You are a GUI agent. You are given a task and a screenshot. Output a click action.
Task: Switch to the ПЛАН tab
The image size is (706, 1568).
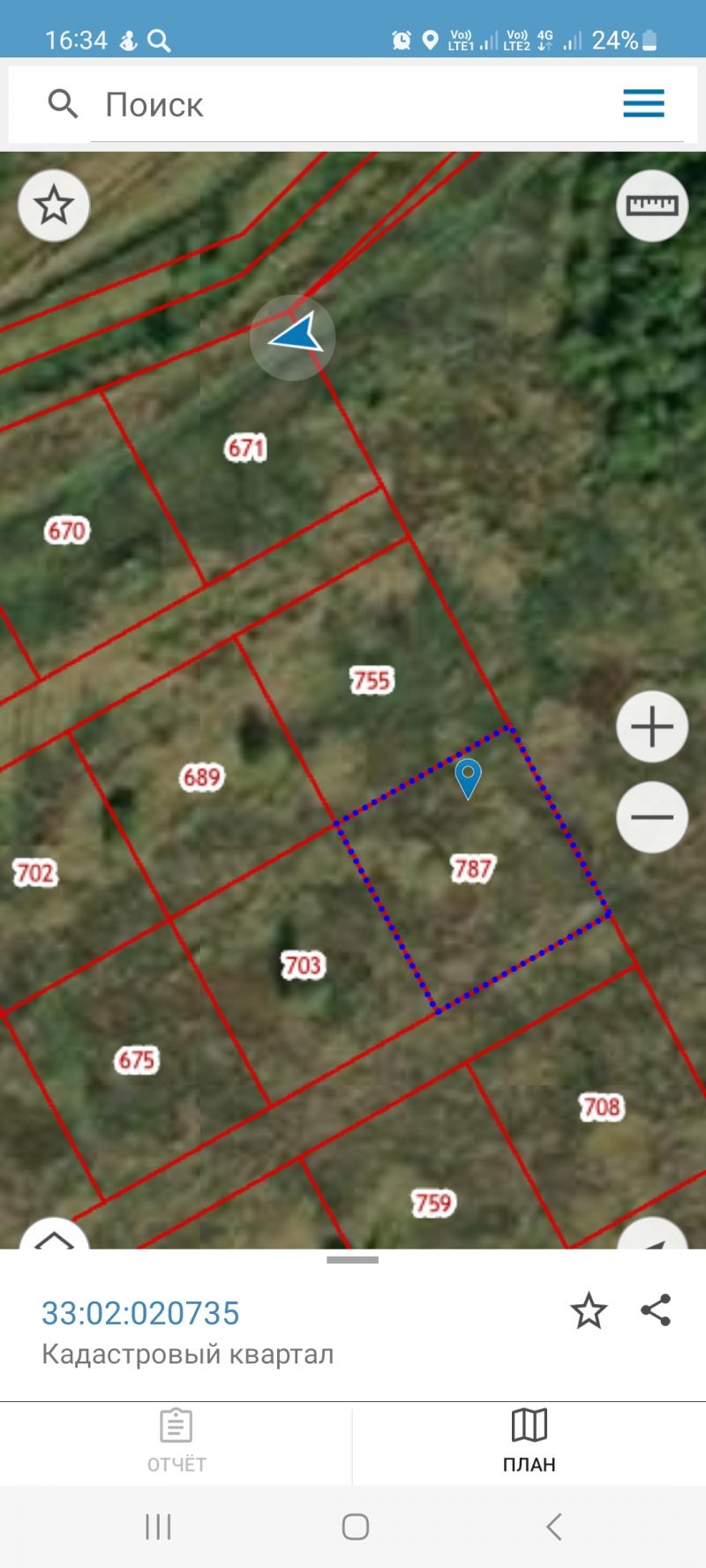tap(529, 1442)
